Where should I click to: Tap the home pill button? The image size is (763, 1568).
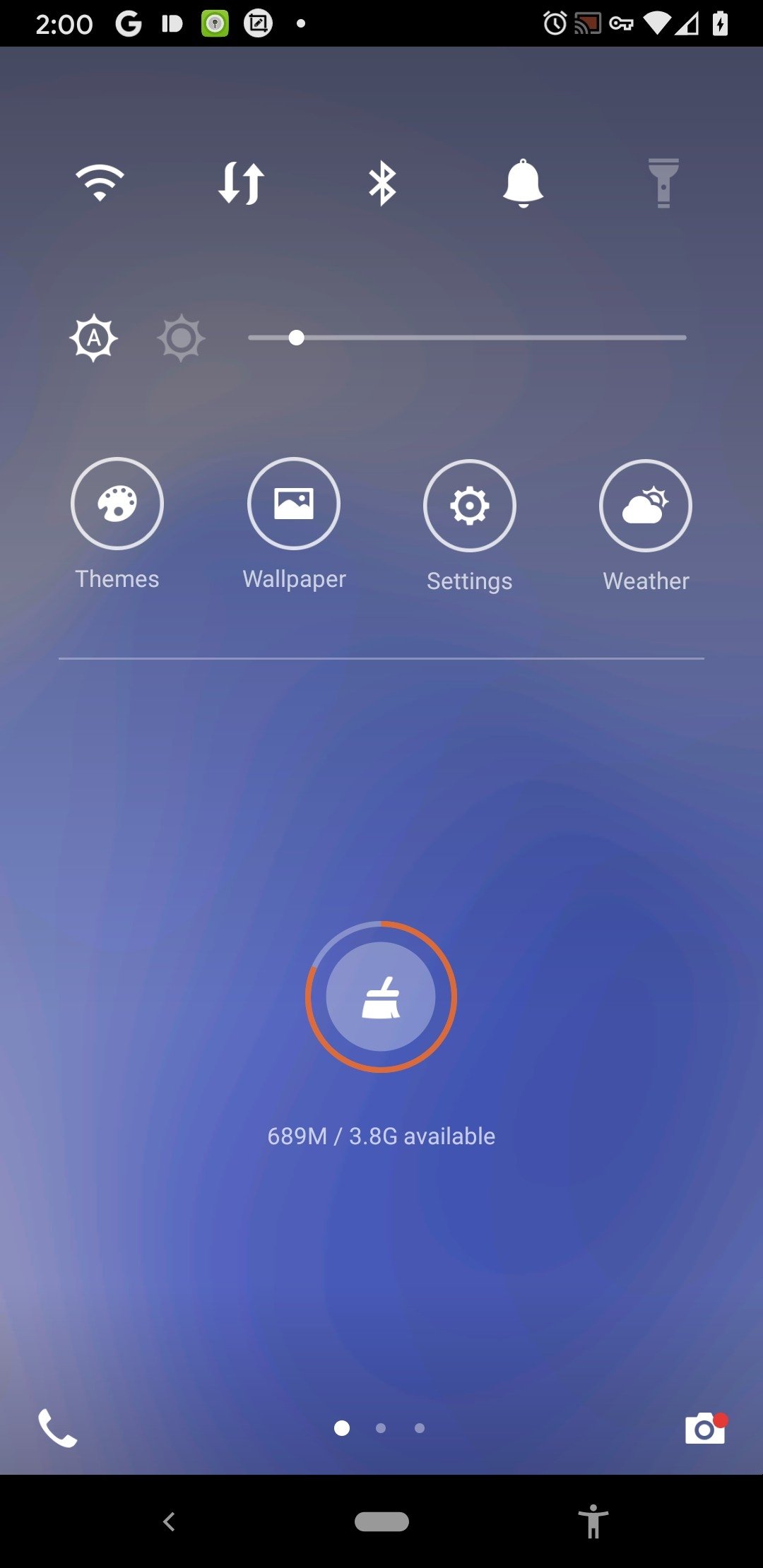[x=381, y=1521]
